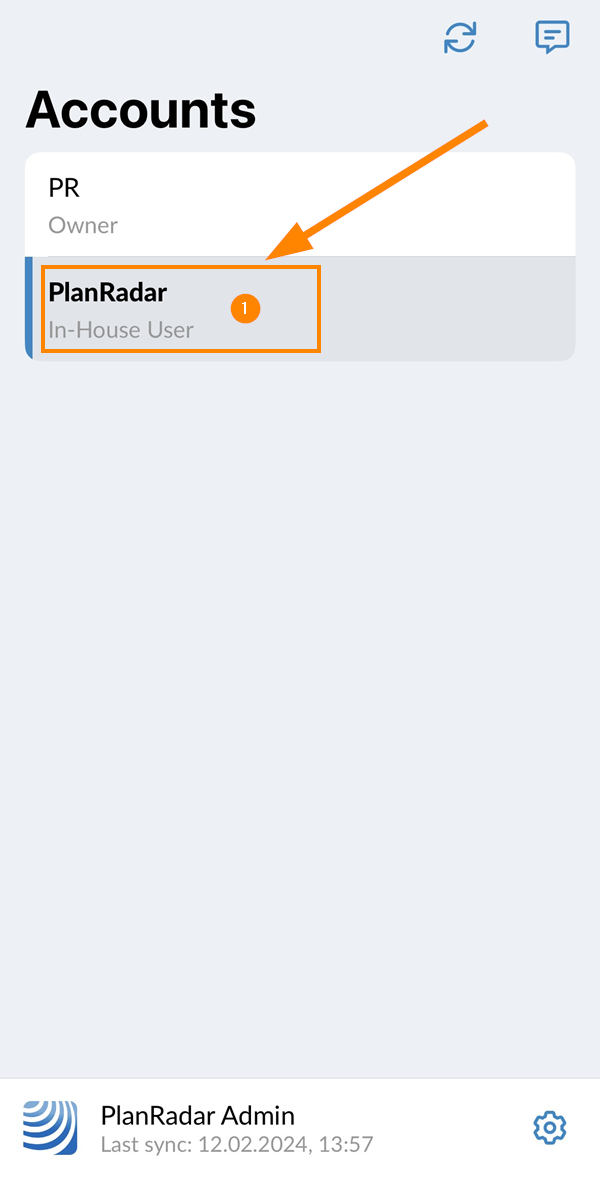Tap the sync refresh icon

point(460,38)
